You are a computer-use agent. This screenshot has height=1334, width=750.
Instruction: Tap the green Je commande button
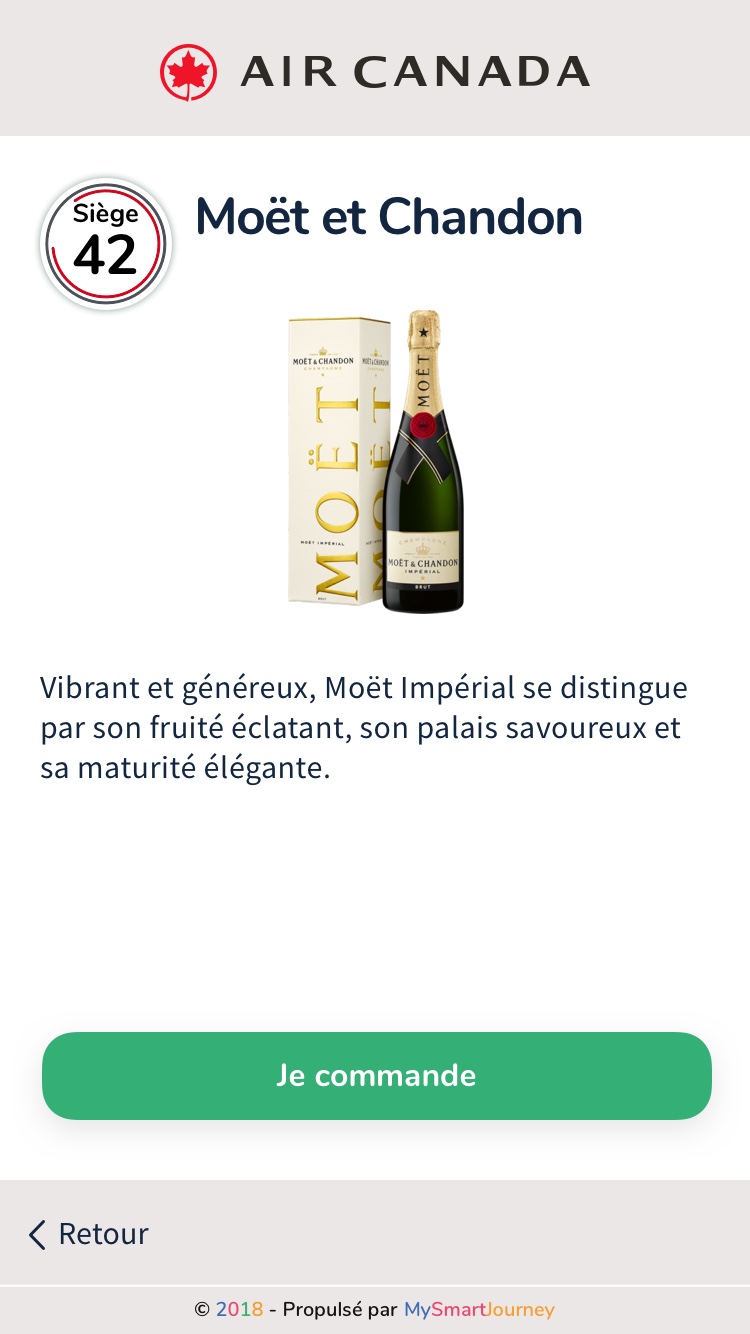click(376, 1075)
